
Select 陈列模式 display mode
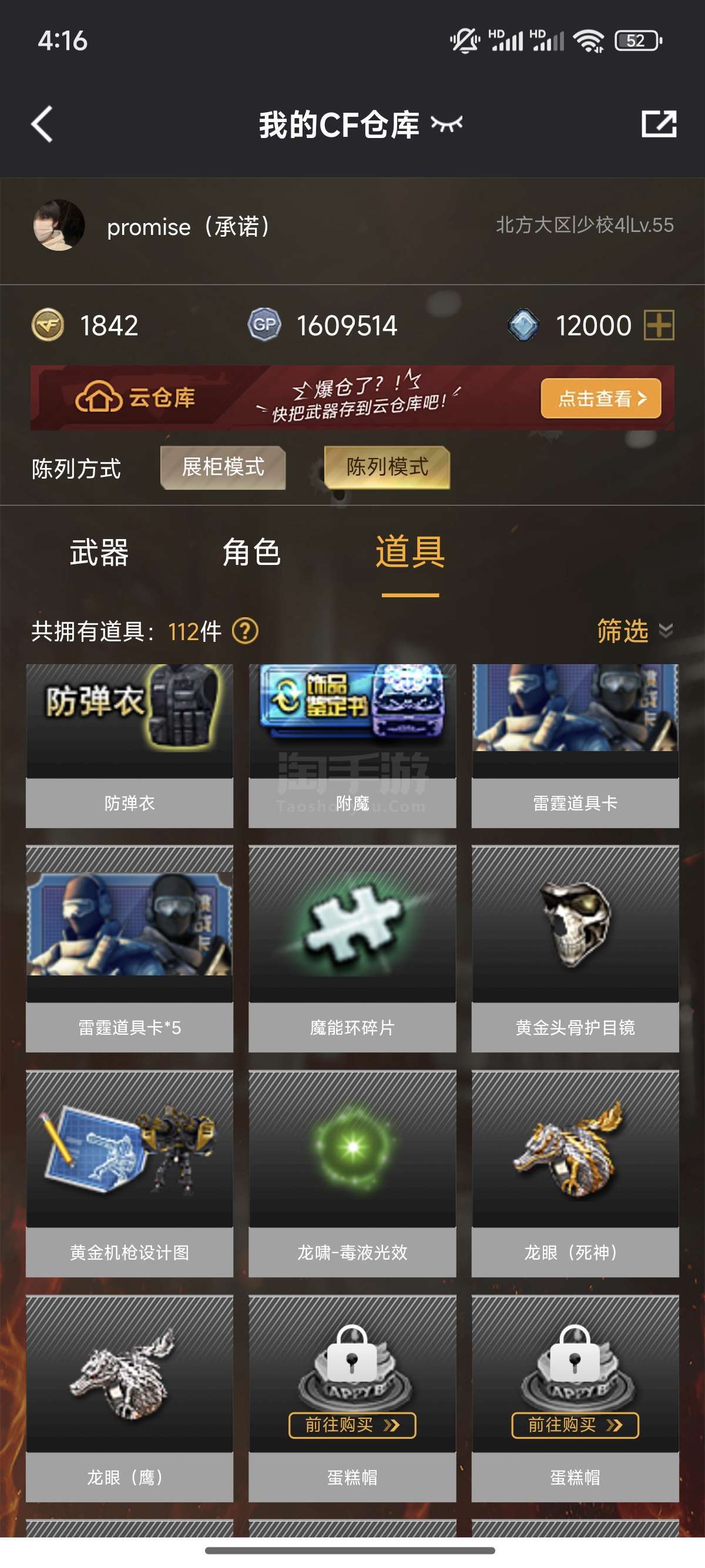[x=387, y=467]
